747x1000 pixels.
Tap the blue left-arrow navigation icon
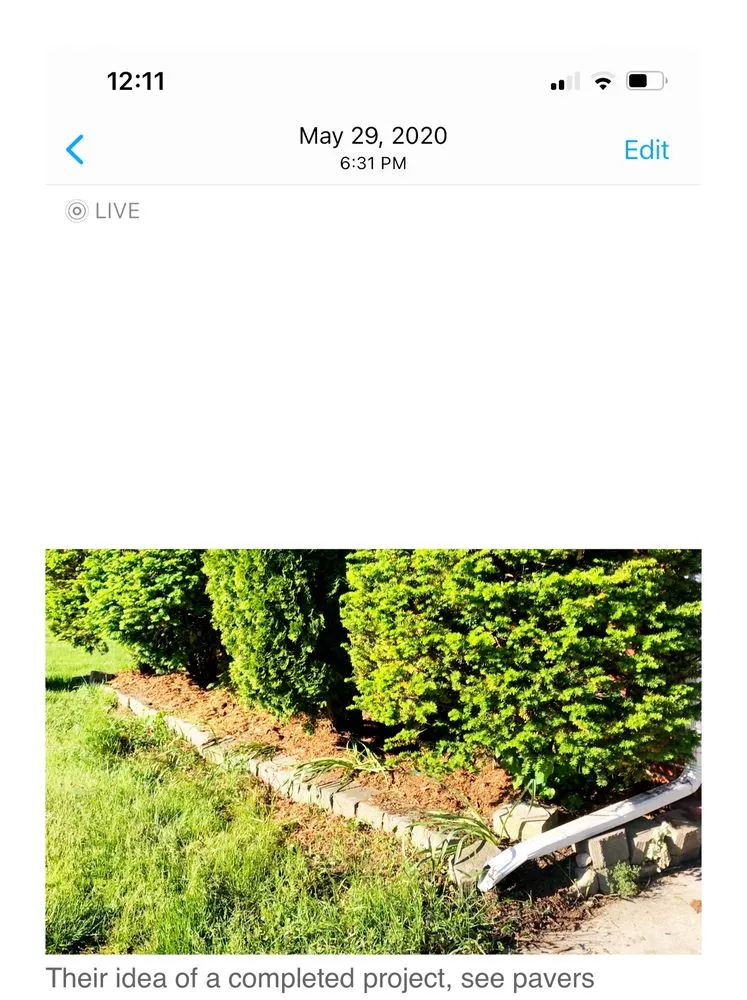point(75,149)
